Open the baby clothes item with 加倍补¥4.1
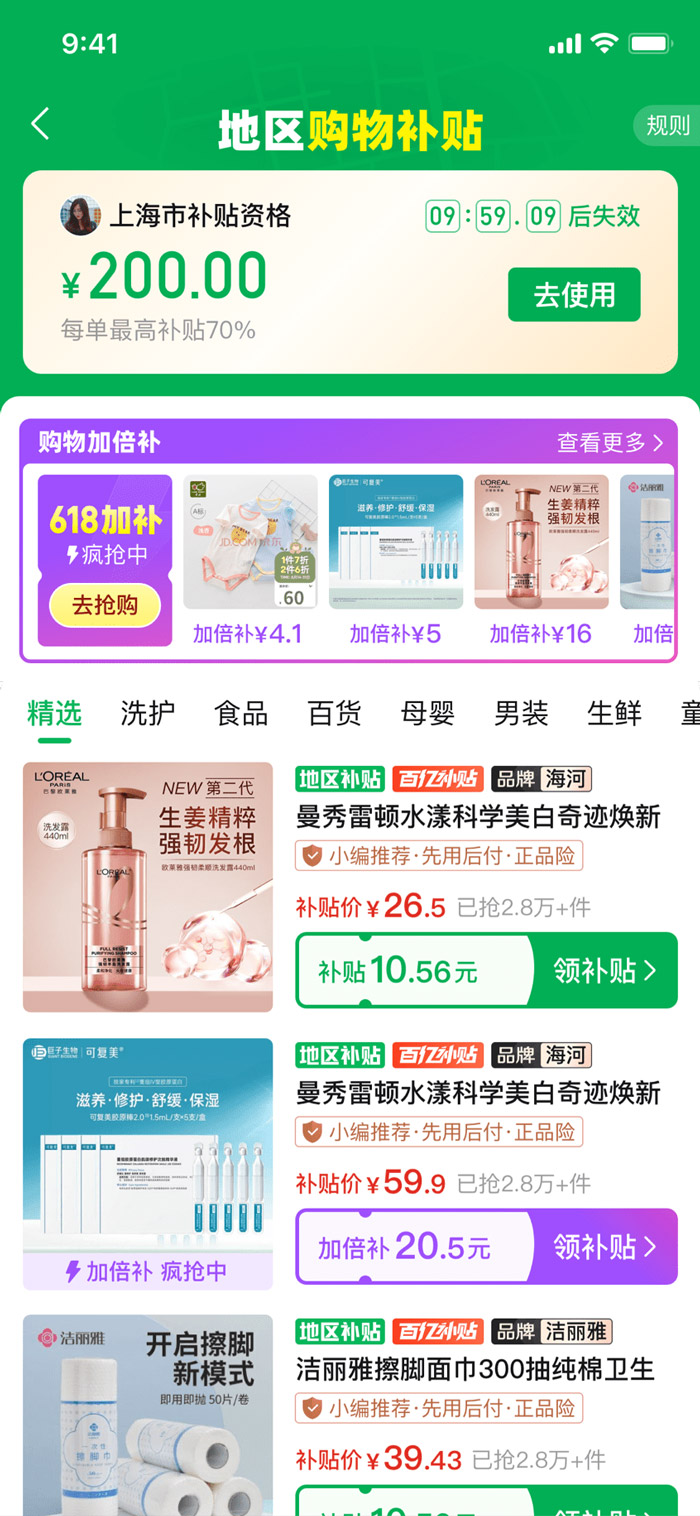Viewport: 700px width, 1516px height. 250,560
